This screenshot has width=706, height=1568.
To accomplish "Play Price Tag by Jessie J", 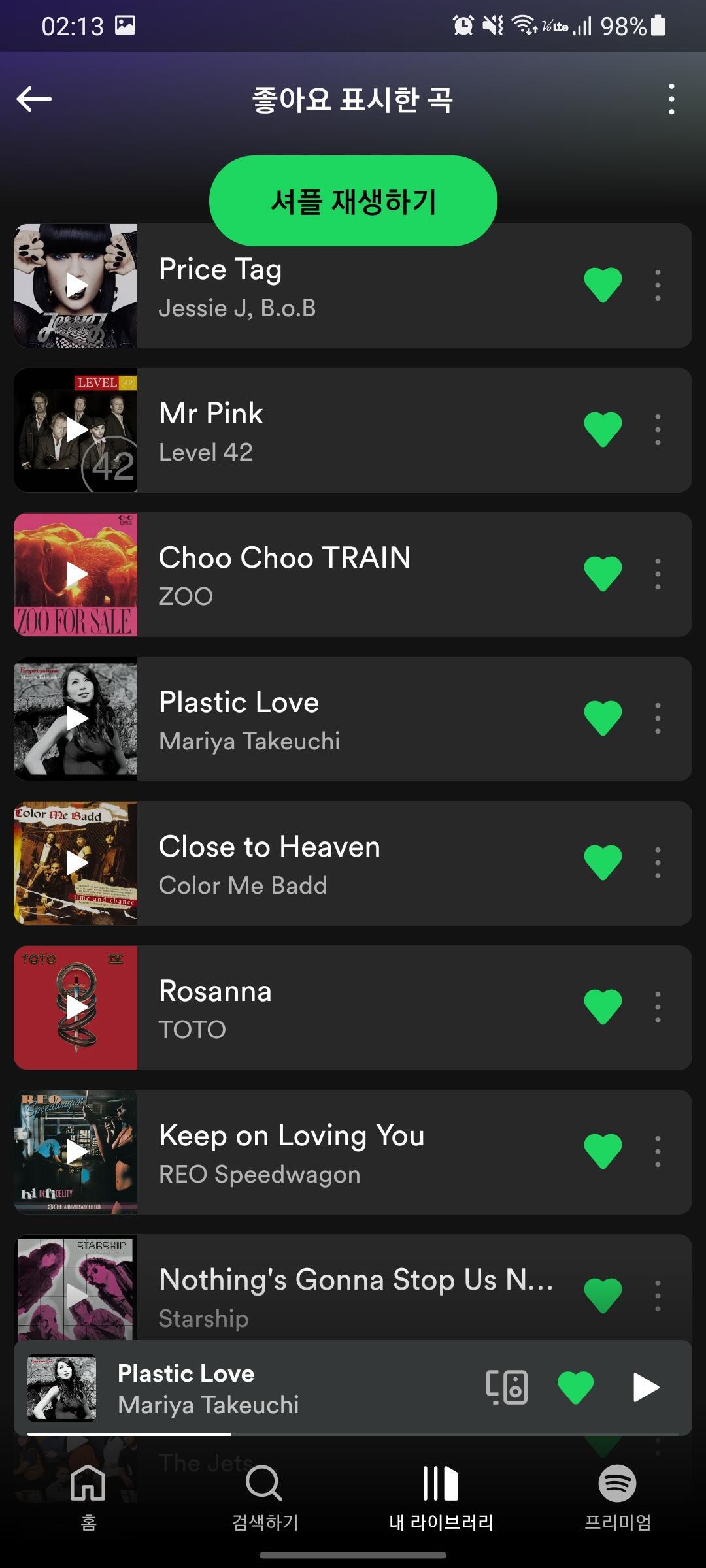I will point(76,286).
